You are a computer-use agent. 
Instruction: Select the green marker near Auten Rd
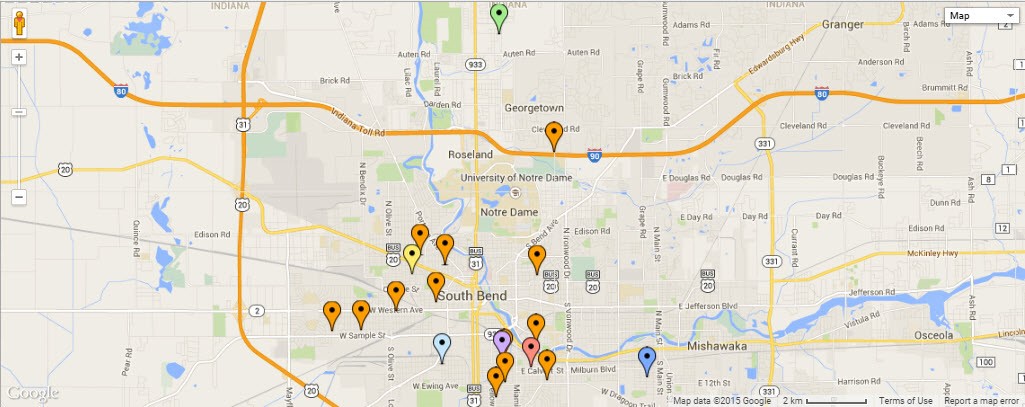point(499,17)
